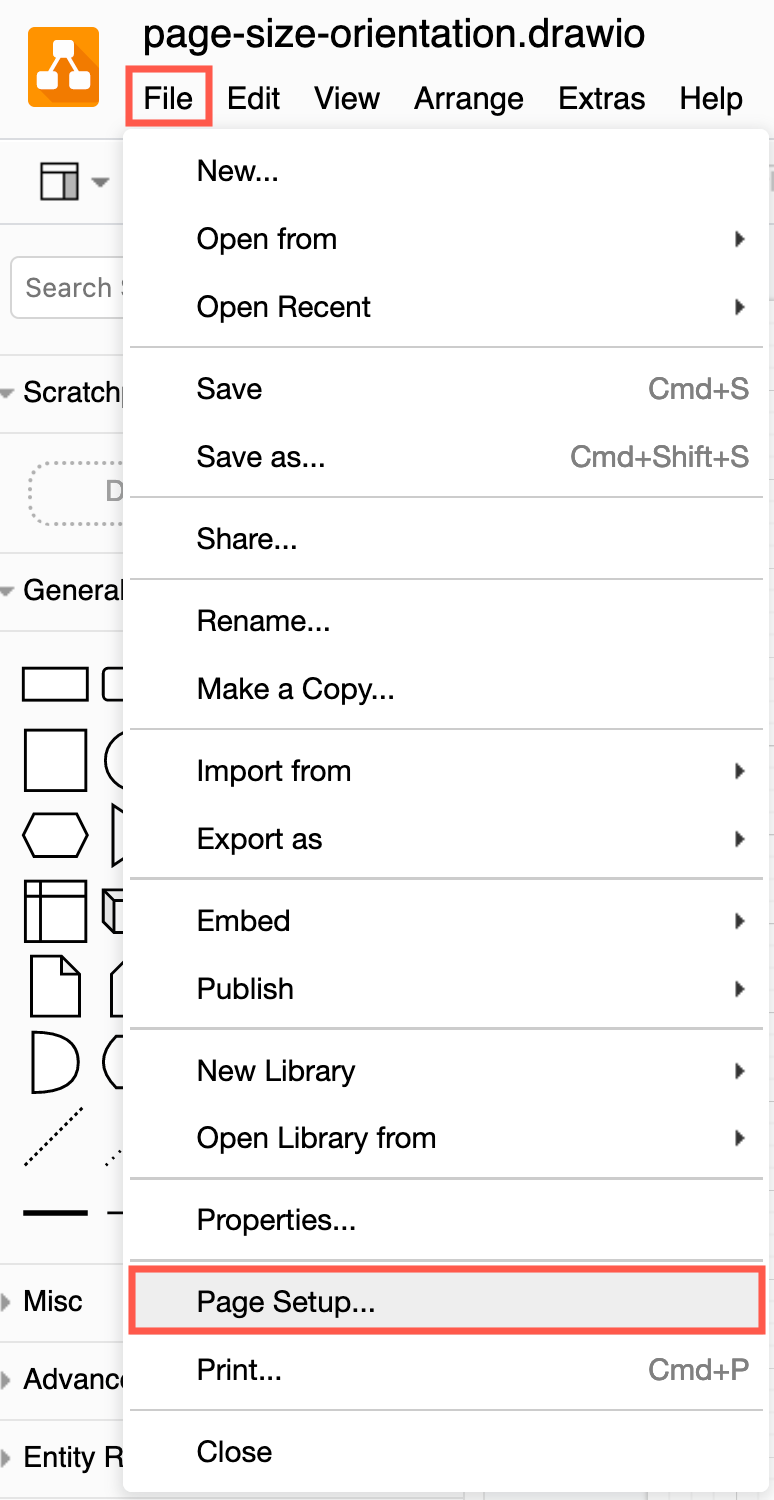This screenshot has width=774, height=1500.
Task: Open the Export as submenu
Action: click(x=260, y=838)
